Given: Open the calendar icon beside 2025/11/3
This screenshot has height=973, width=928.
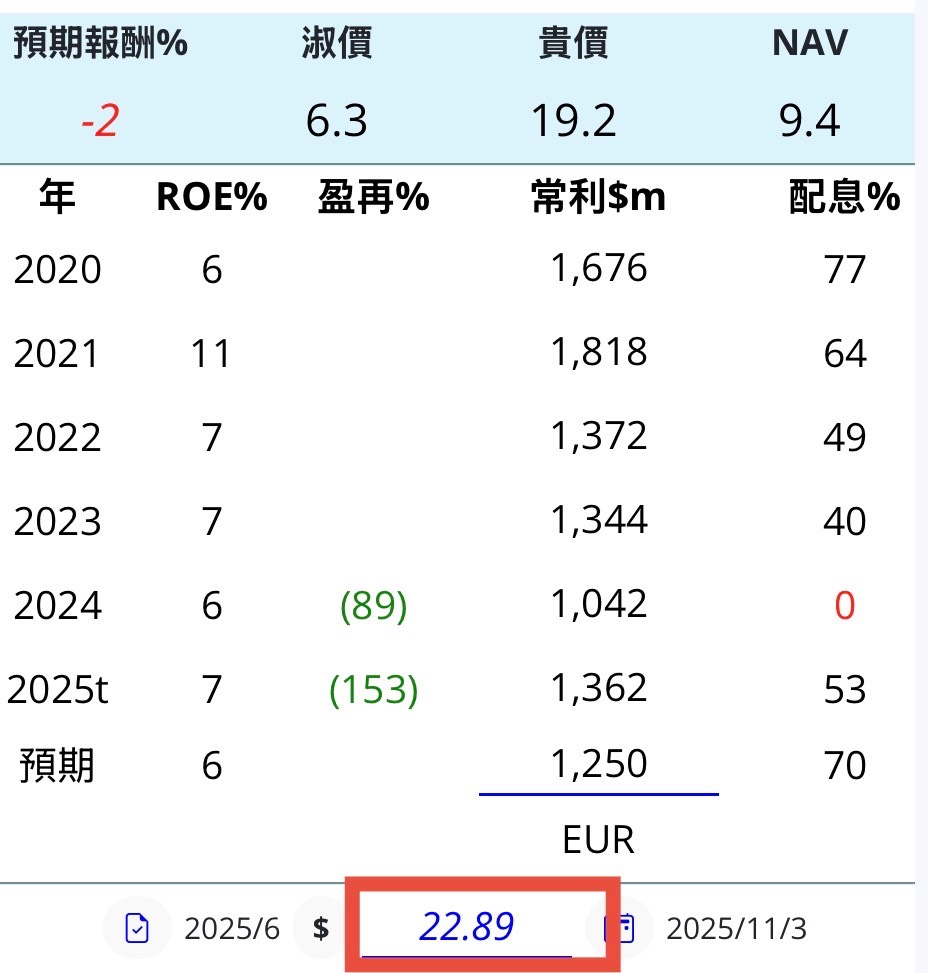Looking at the screenshot, I should tap(620, 929).
